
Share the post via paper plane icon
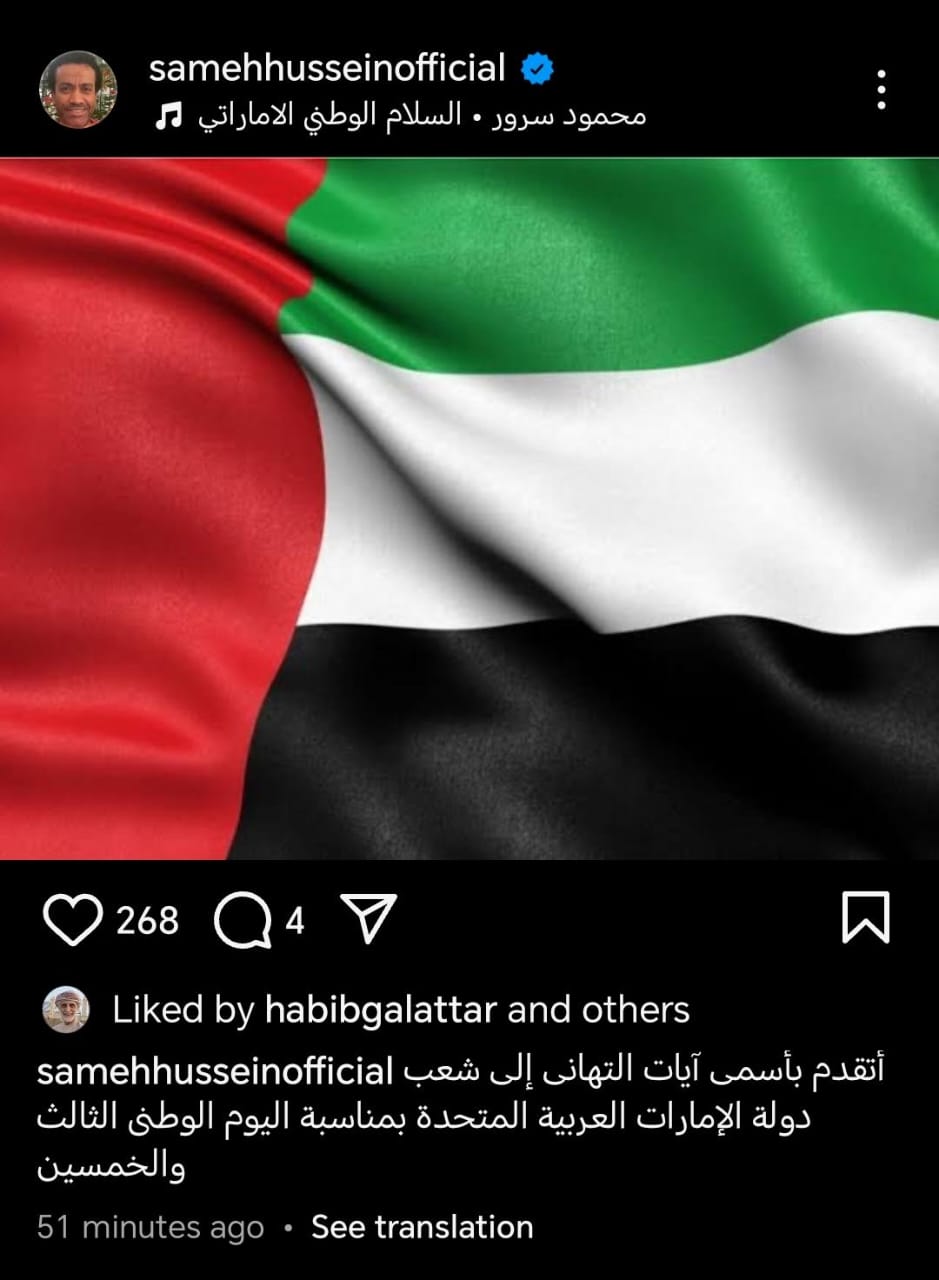[369, 918]
